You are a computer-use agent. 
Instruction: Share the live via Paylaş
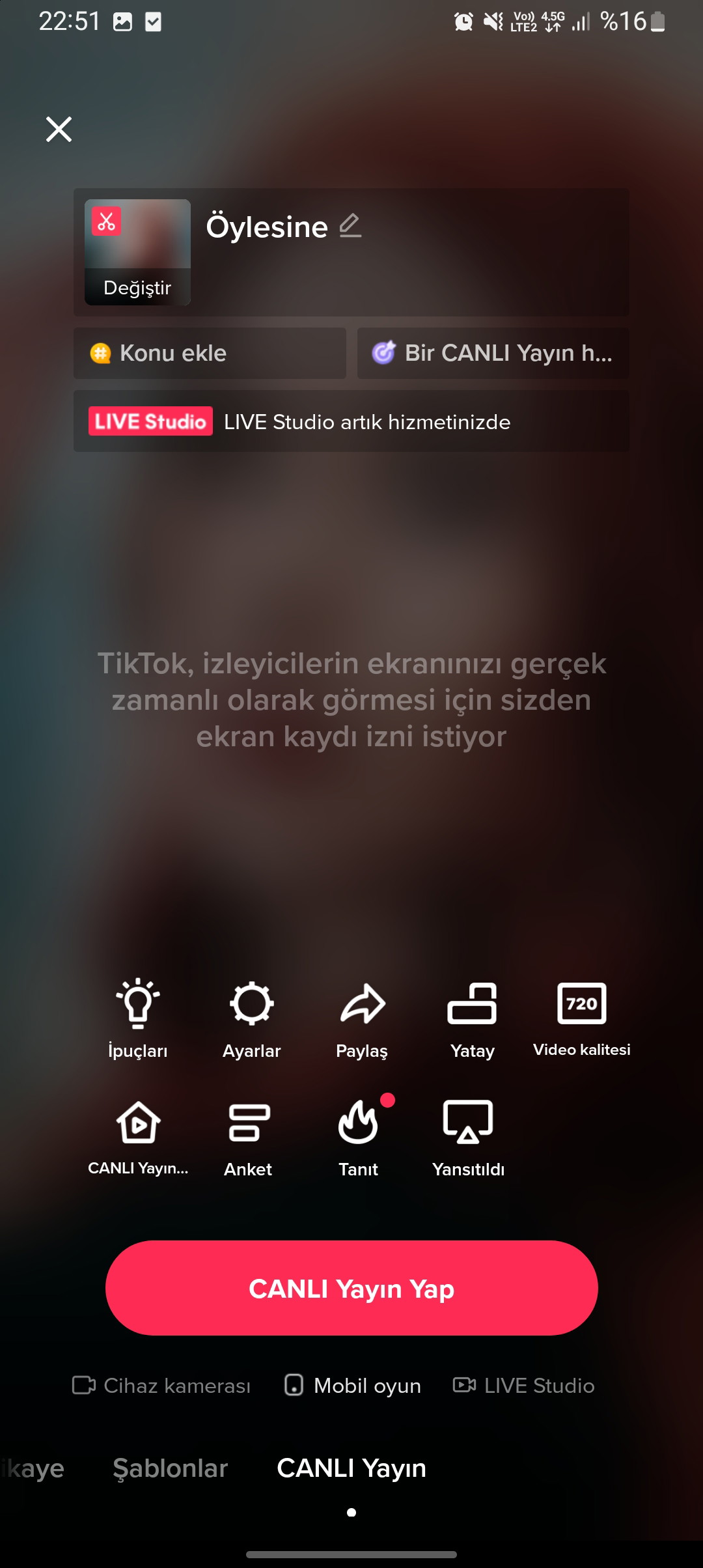(x=362, y=1019)
